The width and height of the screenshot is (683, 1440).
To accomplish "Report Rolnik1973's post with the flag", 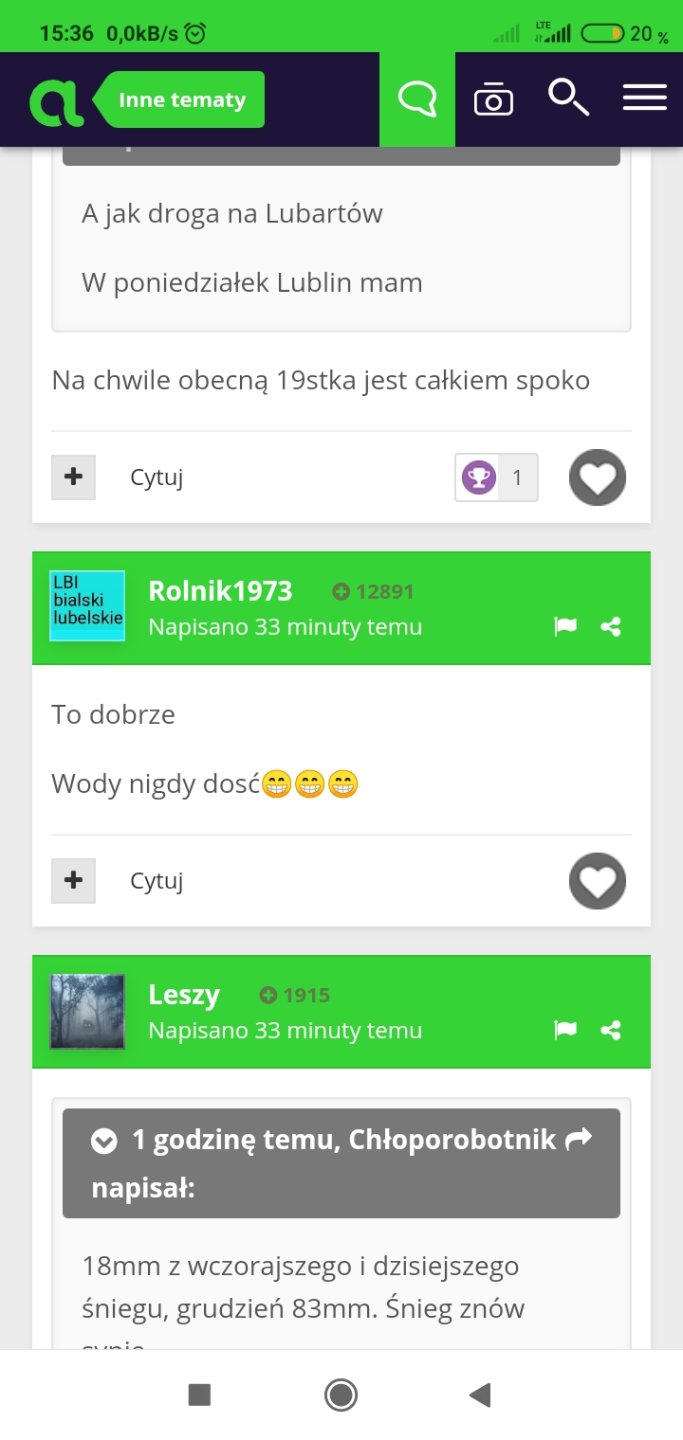I will [565, 627].
